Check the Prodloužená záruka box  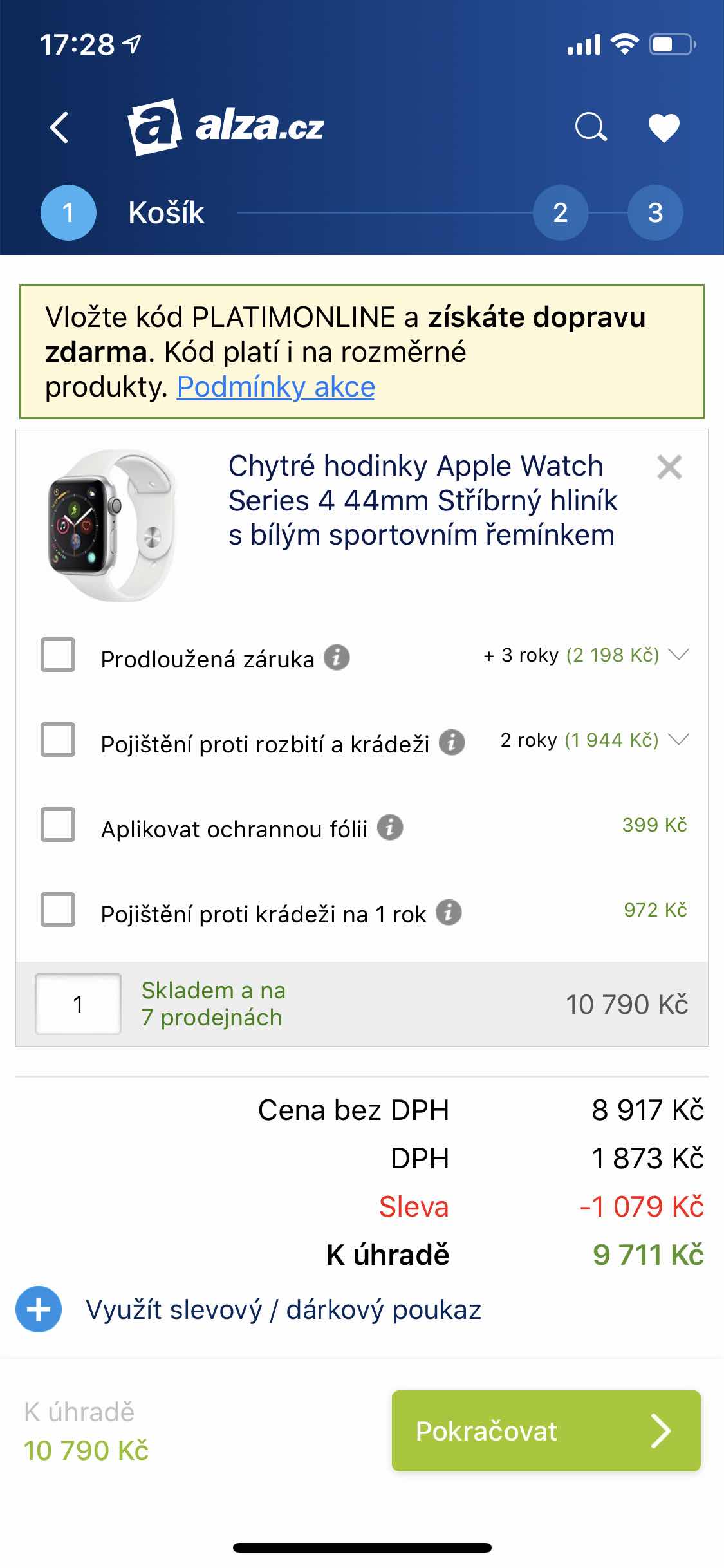tap(58, 655)
